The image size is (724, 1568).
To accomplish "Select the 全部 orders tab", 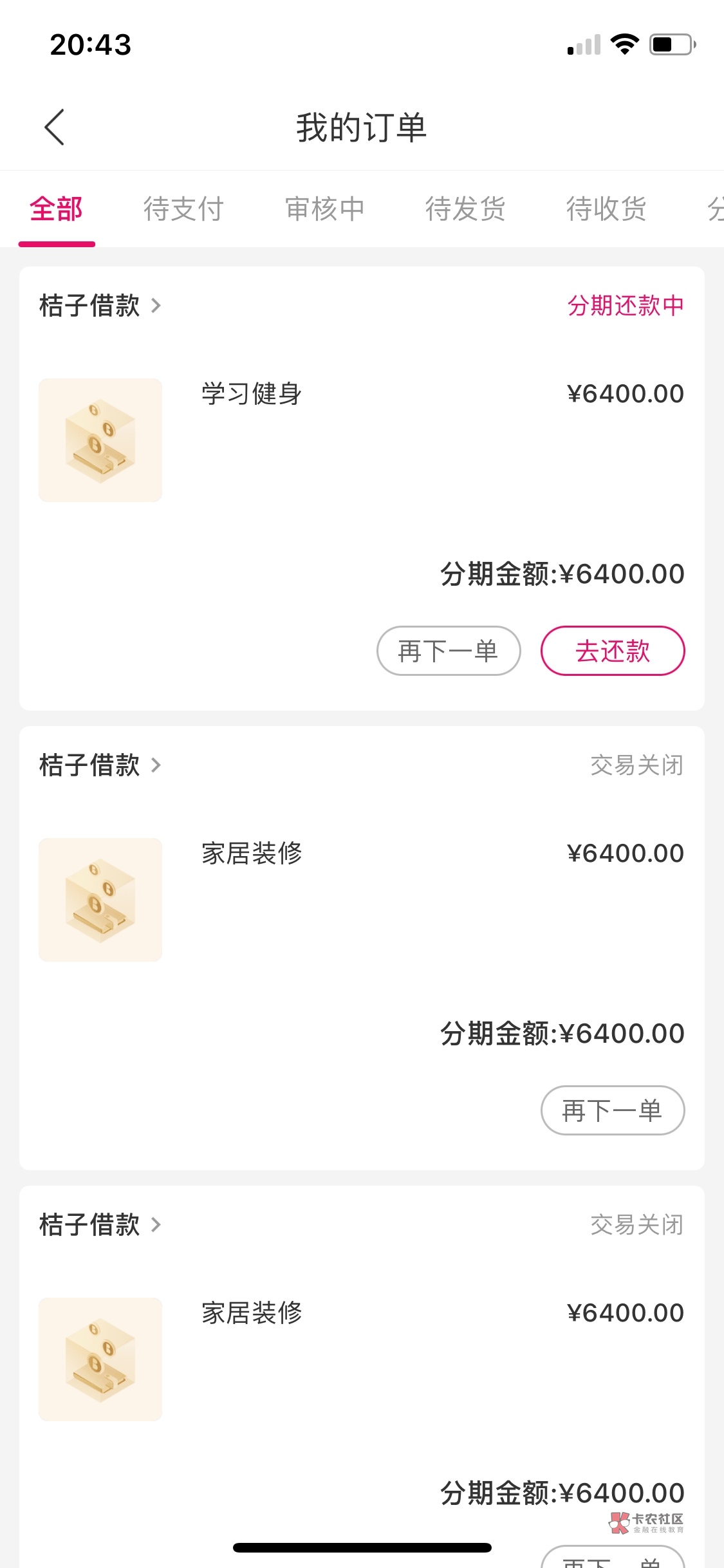I will [57, 209].
